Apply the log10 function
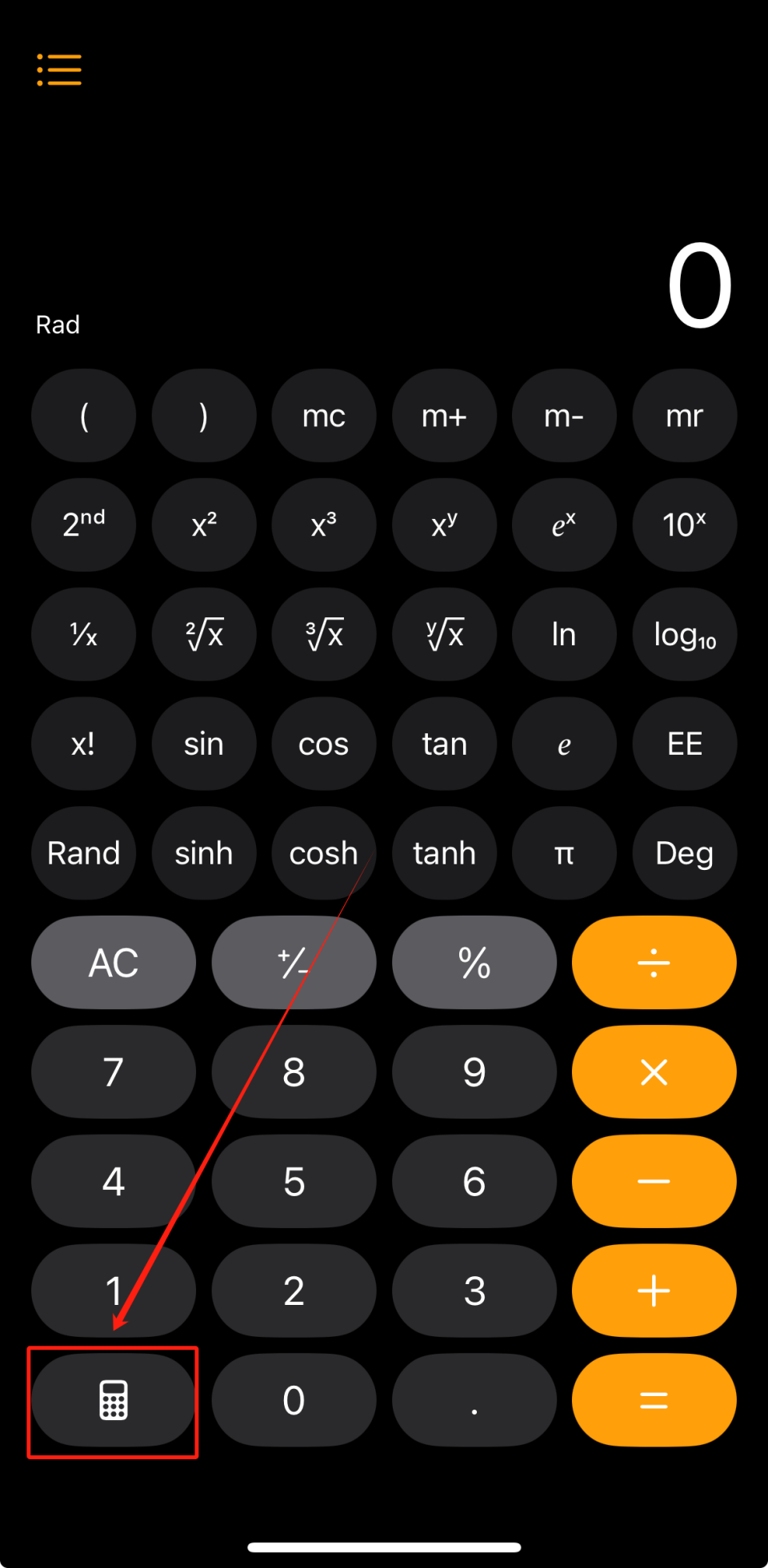This screenshot has height=1568, width=768. [684, 634]
